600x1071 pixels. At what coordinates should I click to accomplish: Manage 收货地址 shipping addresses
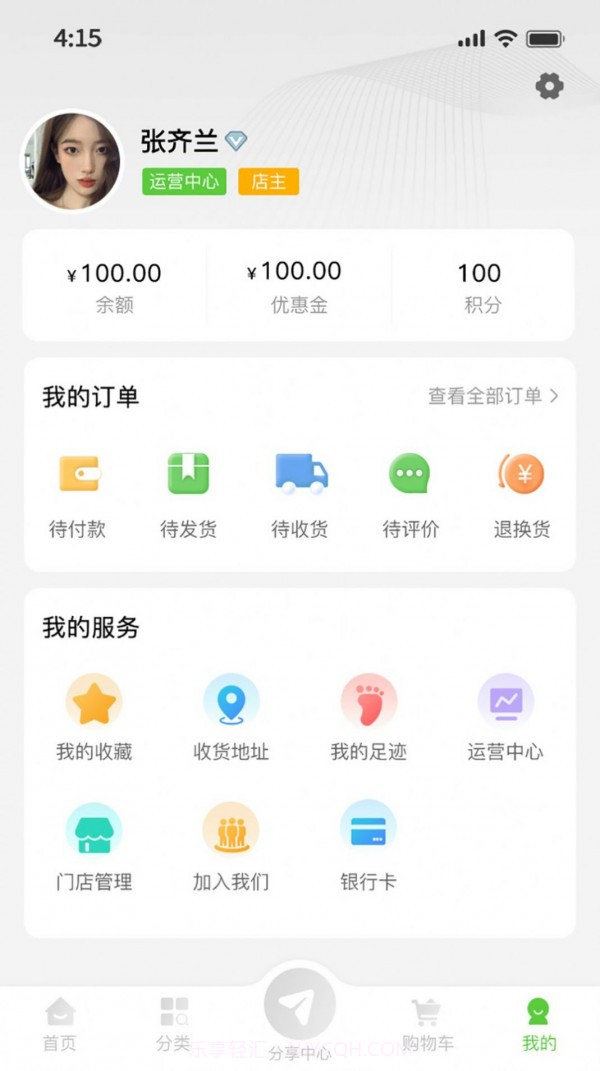[231, 716]
